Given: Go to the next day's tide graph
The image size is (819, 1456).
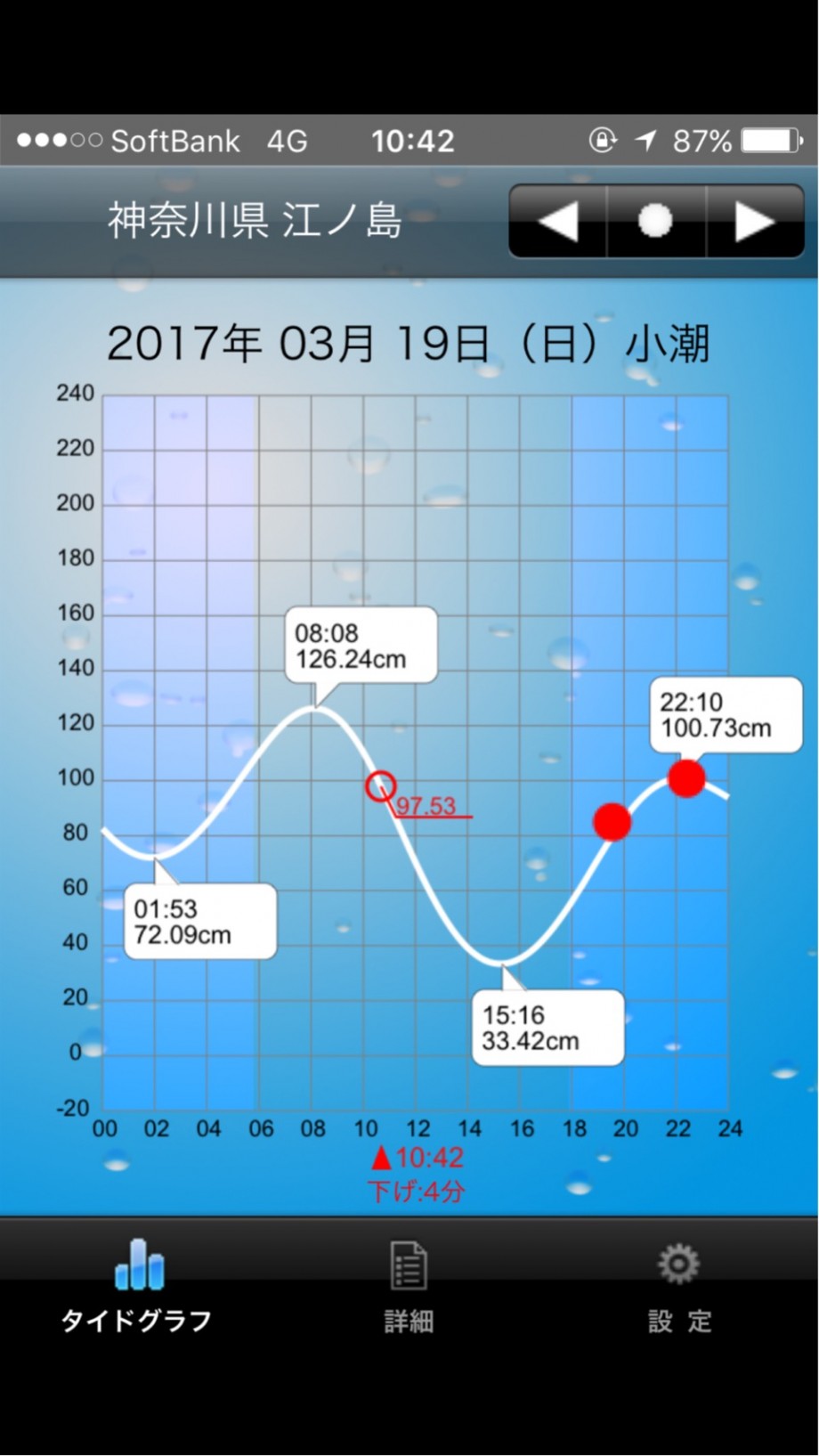Looking at the screenshot, I should [755, 221].
